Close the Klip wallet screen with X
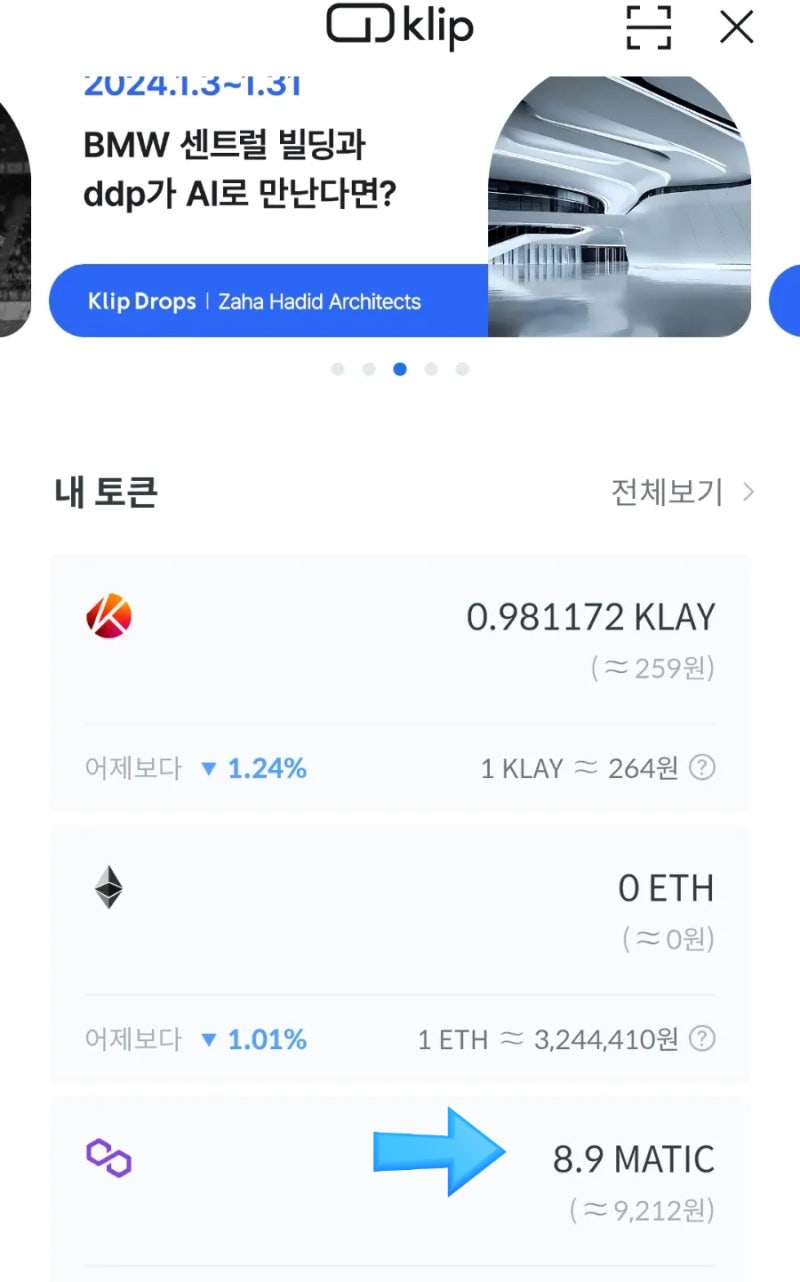This screenshot has width=800, height=1282. pyautogui.click(x=736, y=28)
